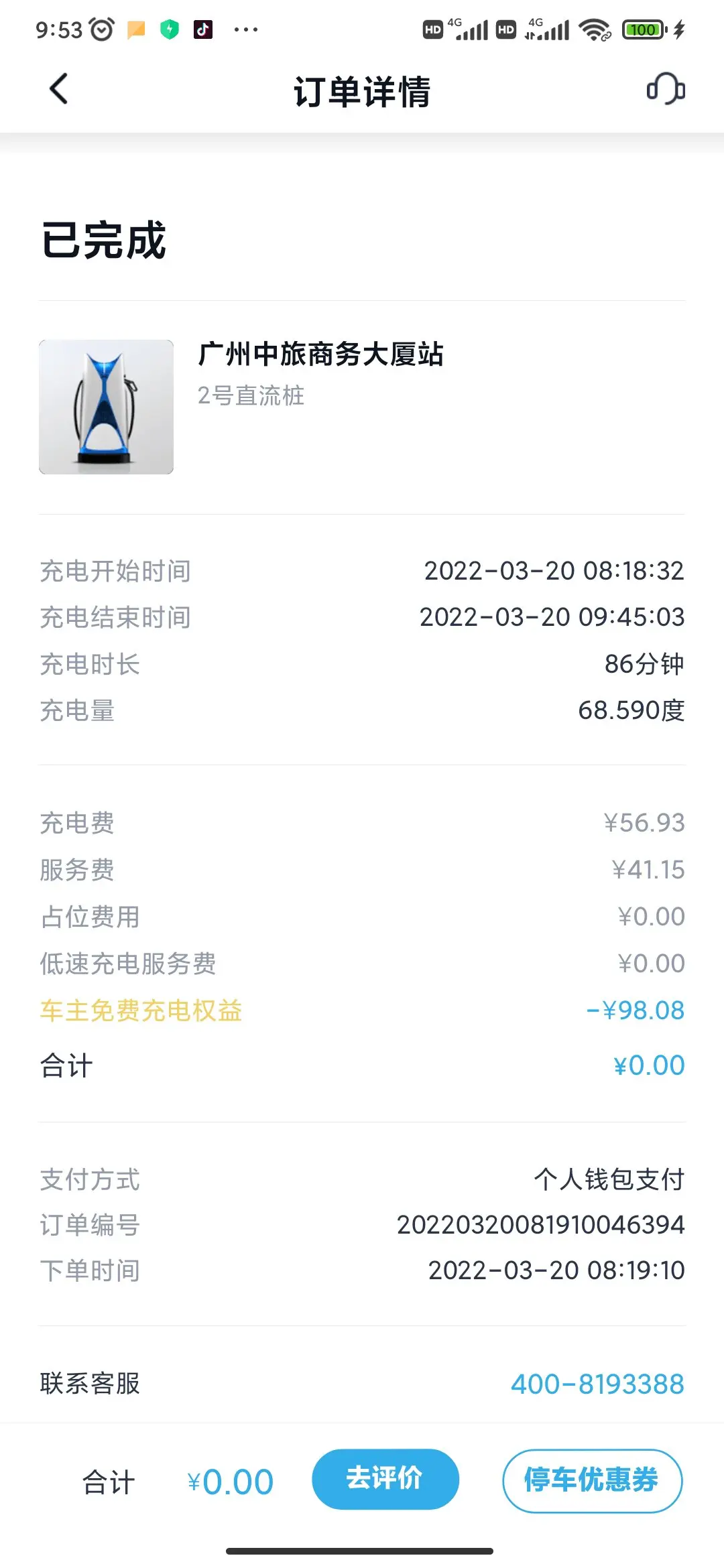The height and width of the screenshot is (1568, 724).
Task: Go back from the order details page
Action: (x=59, y=89)
